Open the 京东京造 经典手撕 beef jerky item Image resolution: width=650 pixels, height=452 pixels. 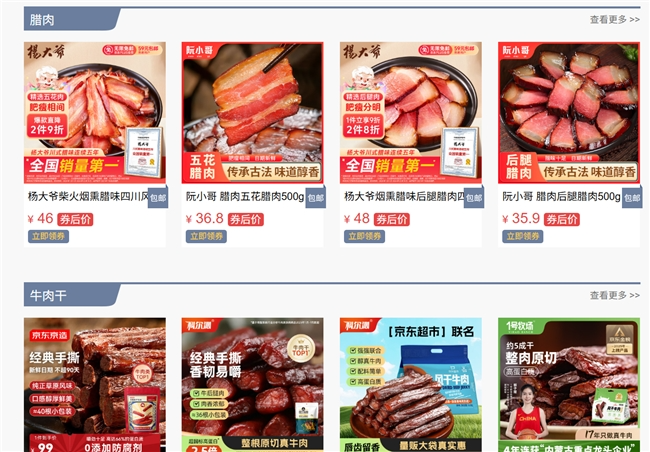[95, 385]
